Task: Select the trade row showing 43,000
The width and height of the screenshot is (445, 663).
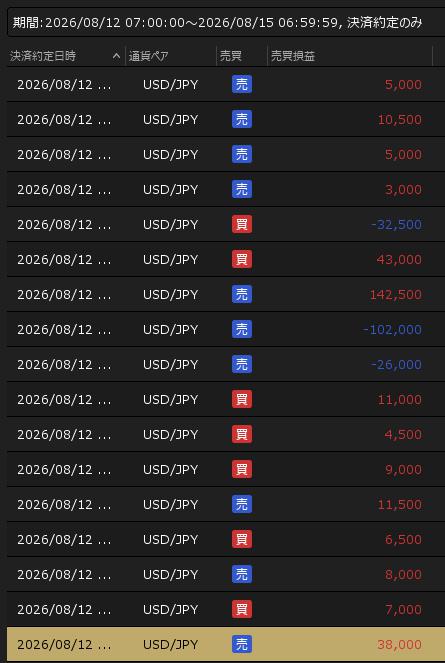Action: coord(226,260)
